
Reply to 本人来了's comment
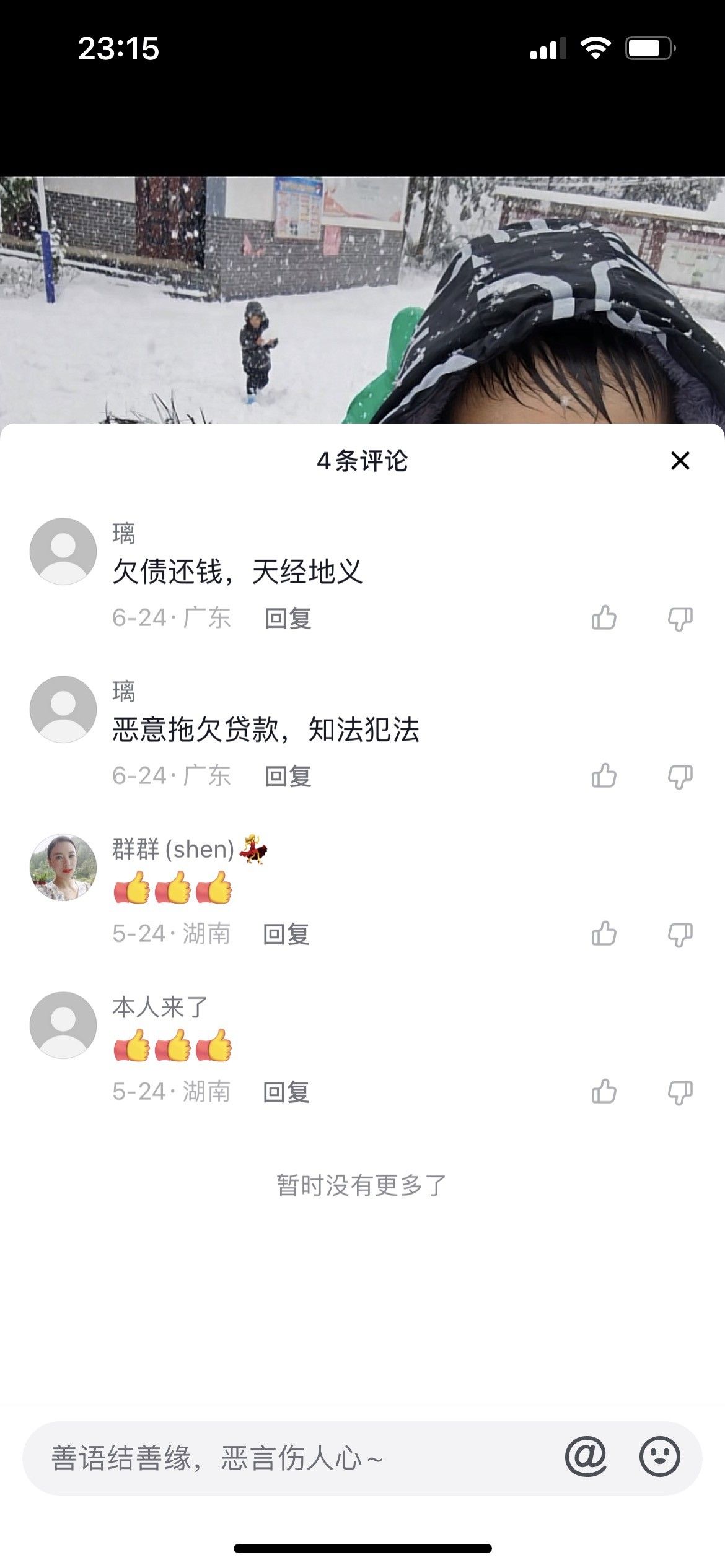(286, 1092)
